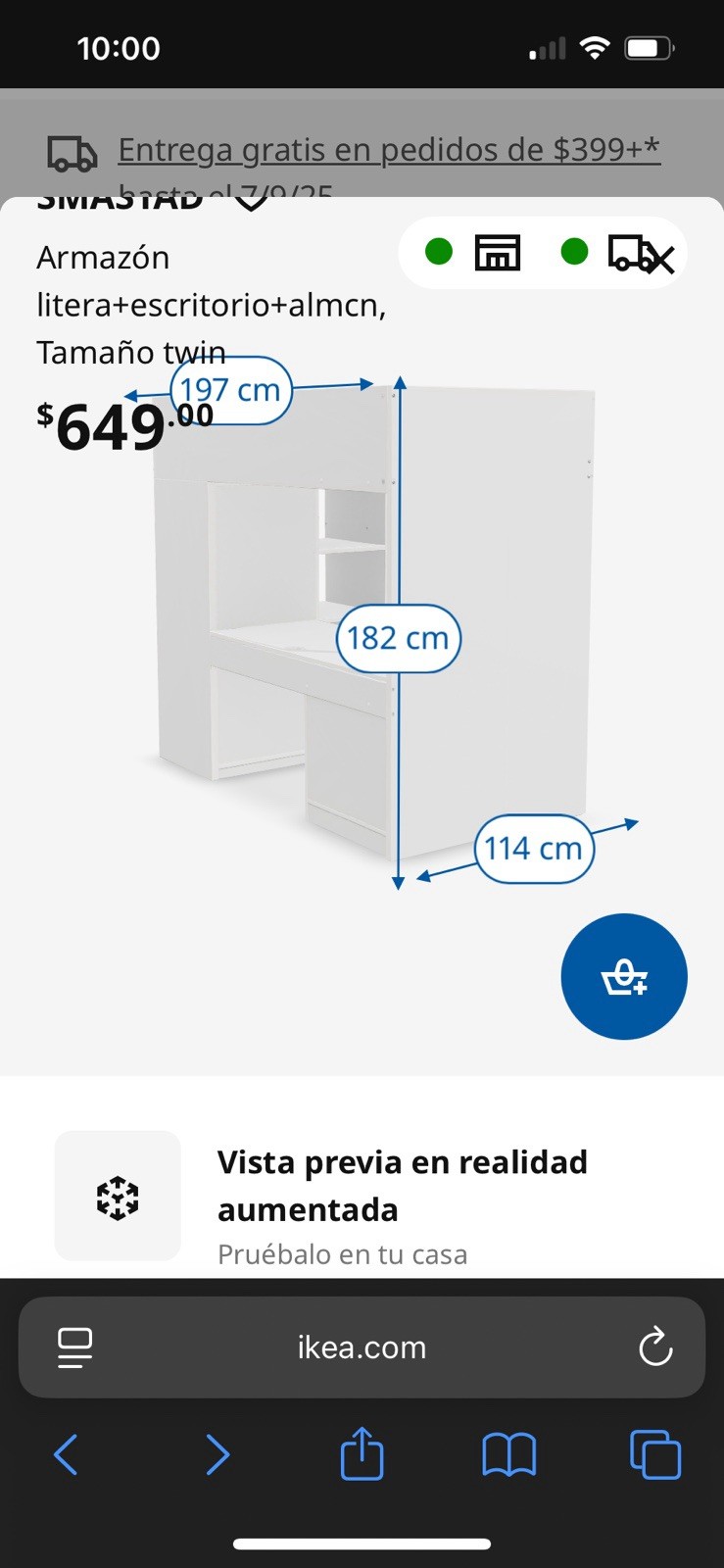Add the SMÅSTAD frame to the cart

(x=624, y=976)
